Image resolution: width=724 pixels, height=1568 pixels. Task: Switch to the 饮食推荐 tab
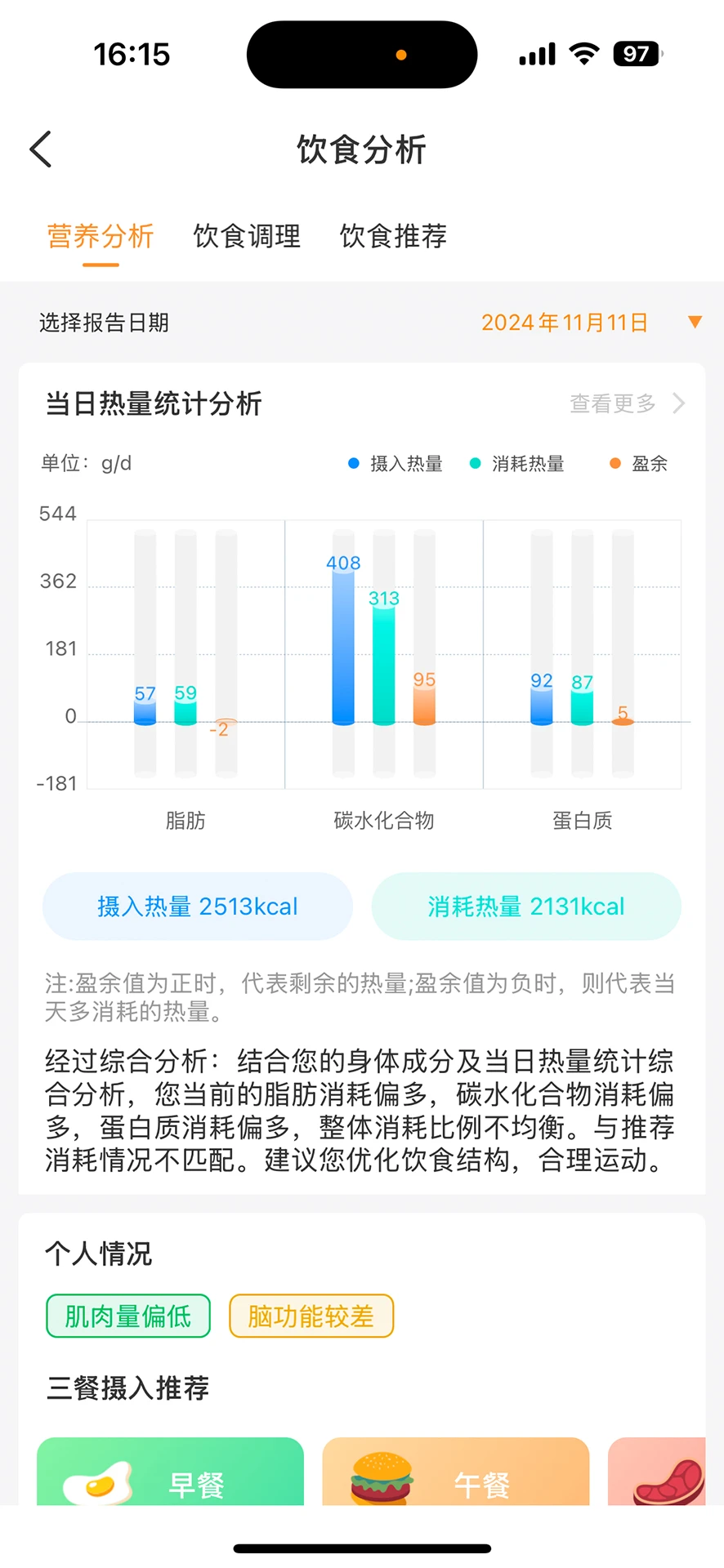click(x=393, y=237)
